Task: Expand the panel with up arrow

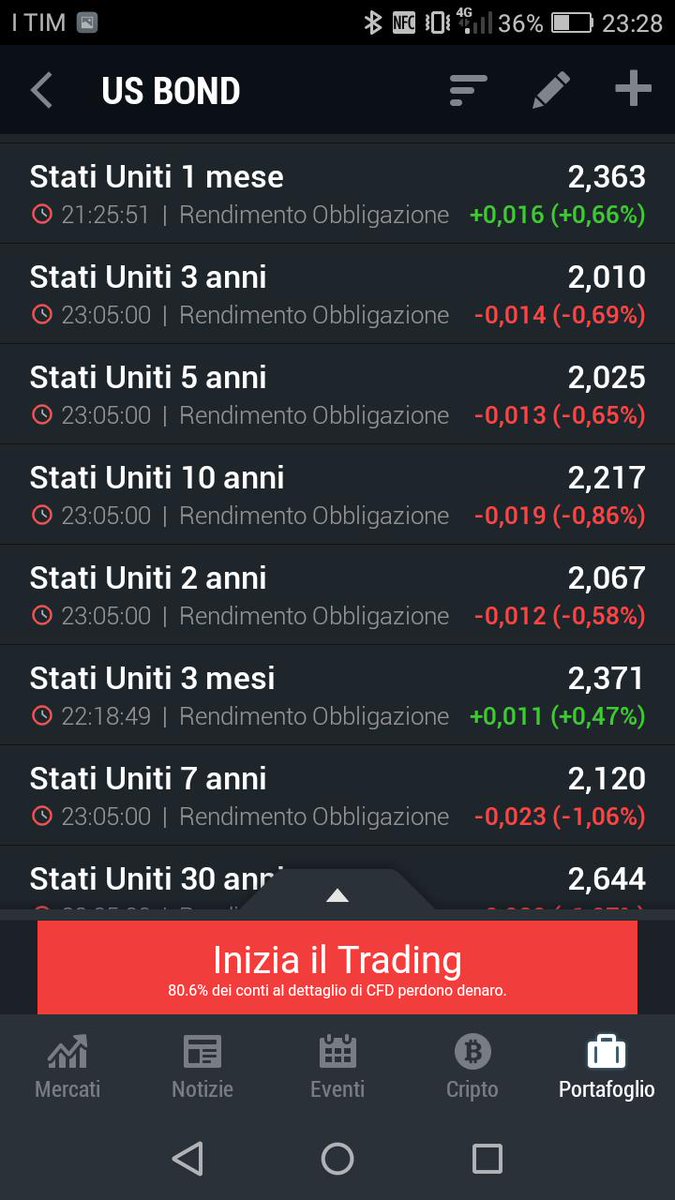Action: pos(337,895)
